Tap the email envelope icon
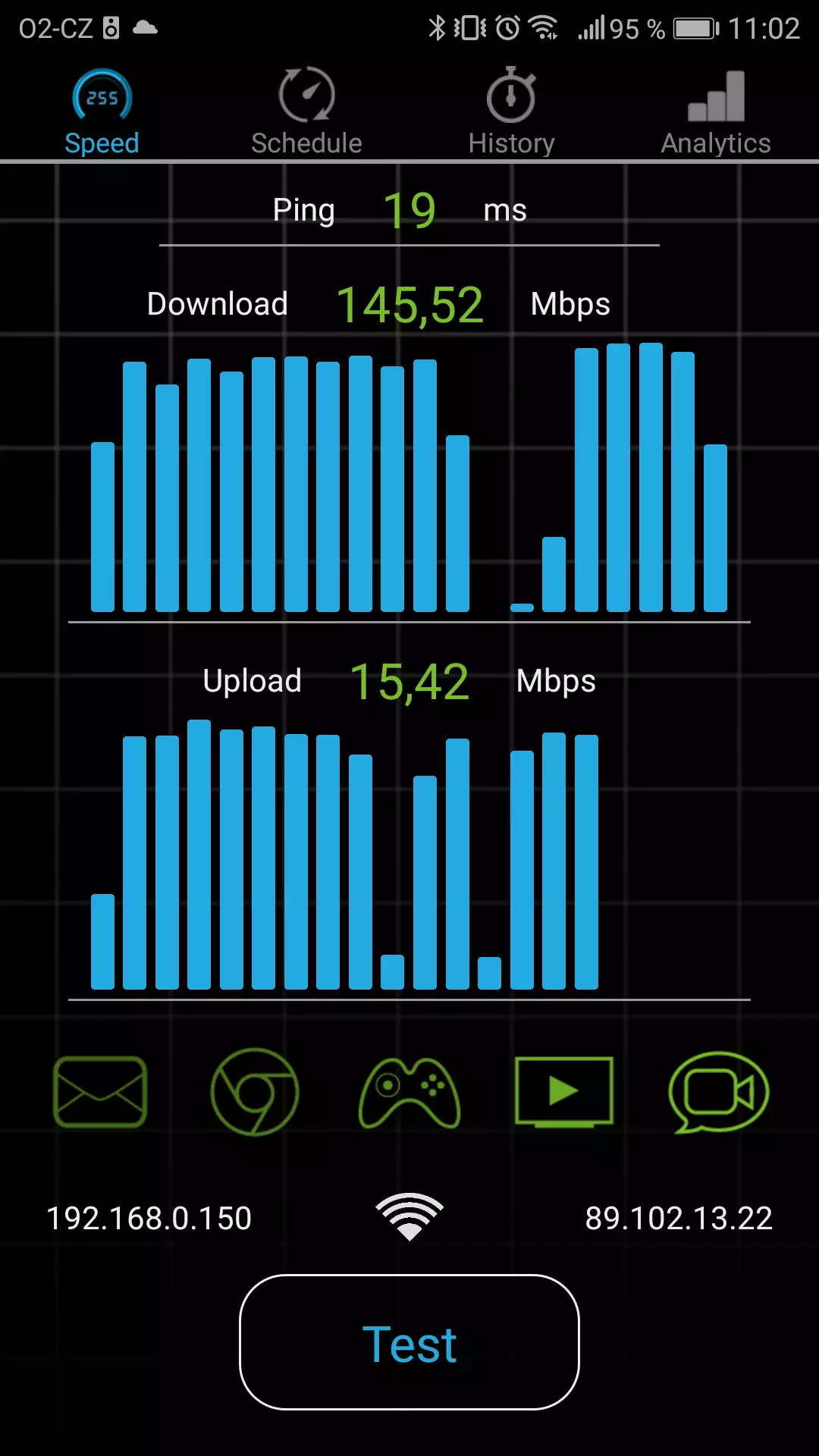 (x=100, y=1092)
